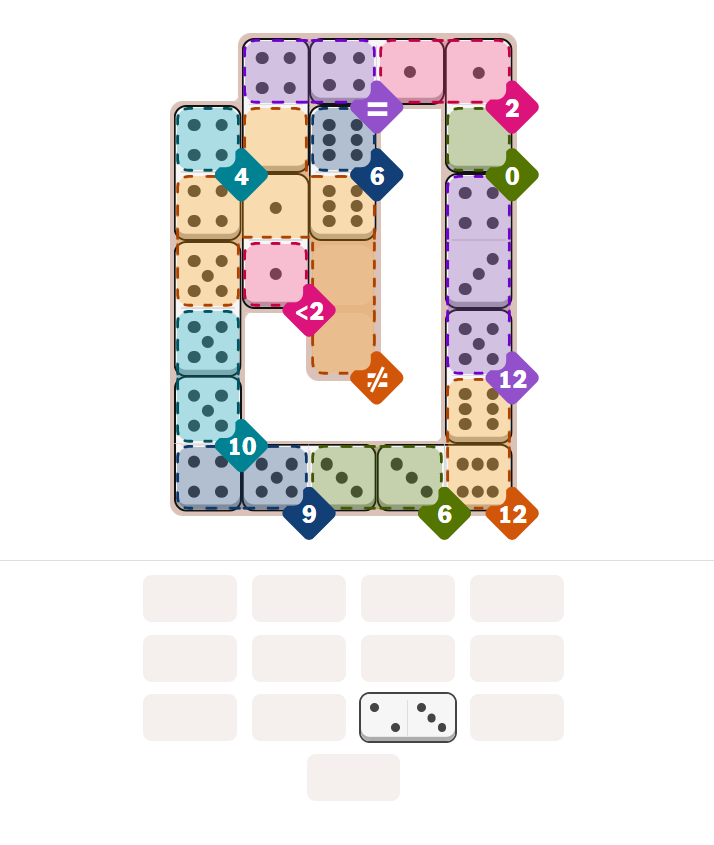714x845 pixels.
Task: Select the 2-3 domino in the tray
Action: 408,716
